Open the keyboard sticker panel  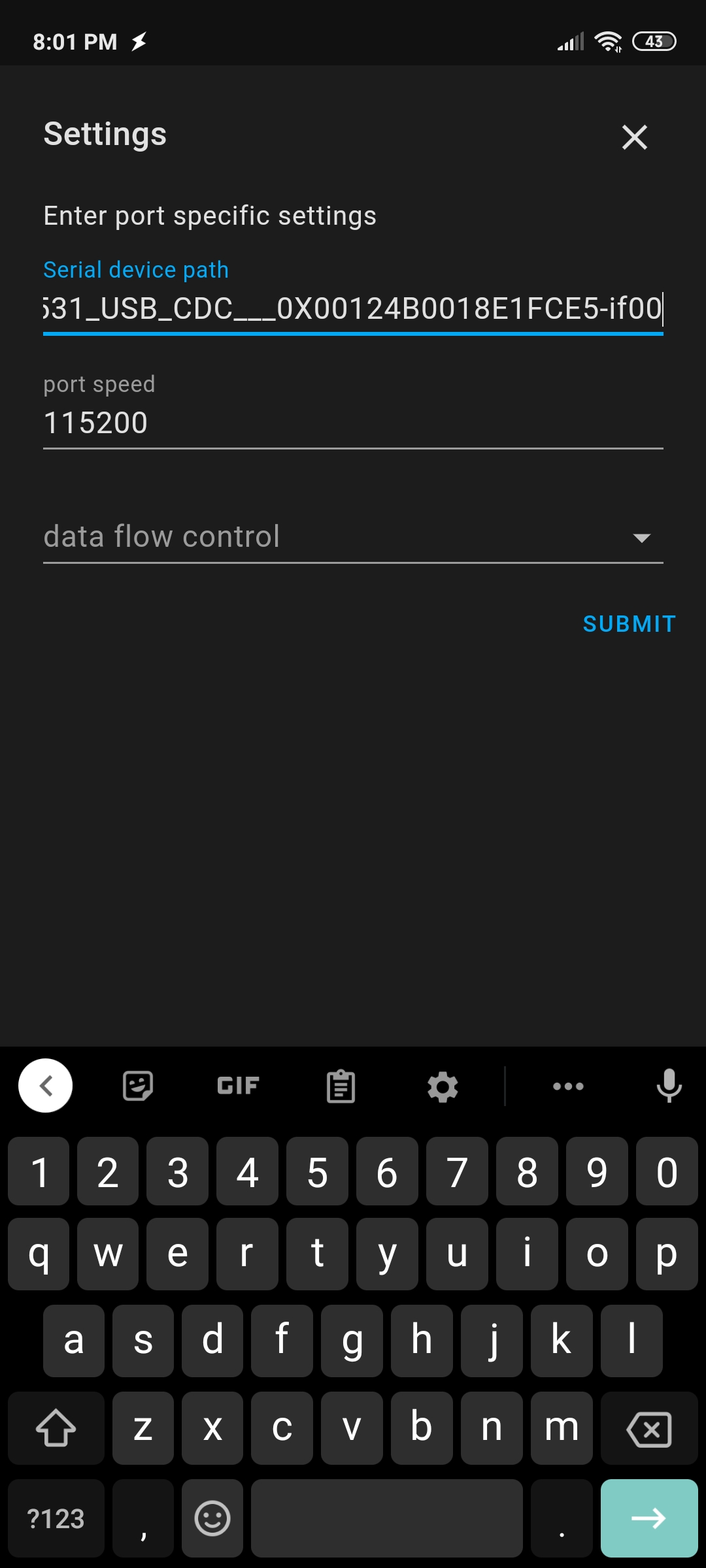pyautogui.click(x=138, y=1086)
